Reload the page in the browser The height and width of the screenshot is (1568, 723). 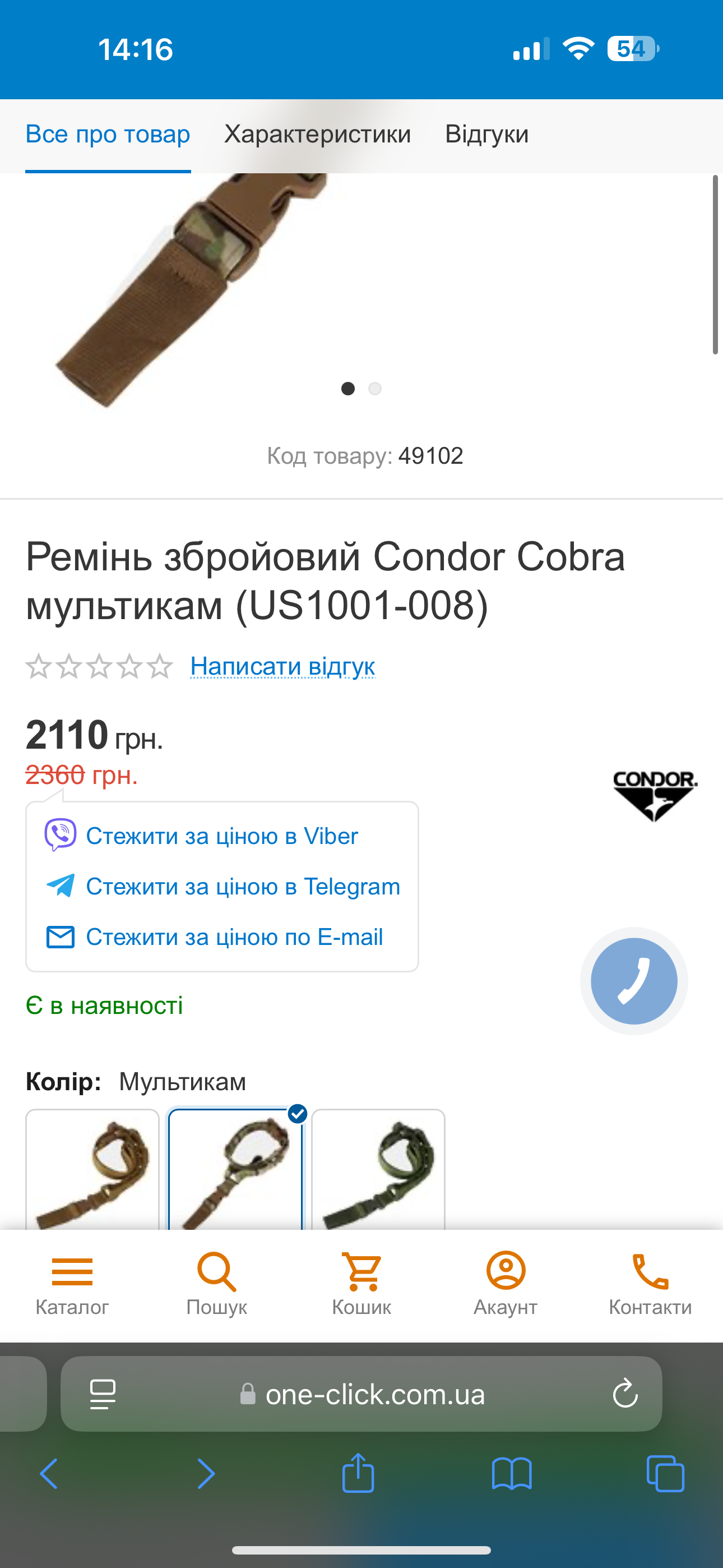point(624,1394)
